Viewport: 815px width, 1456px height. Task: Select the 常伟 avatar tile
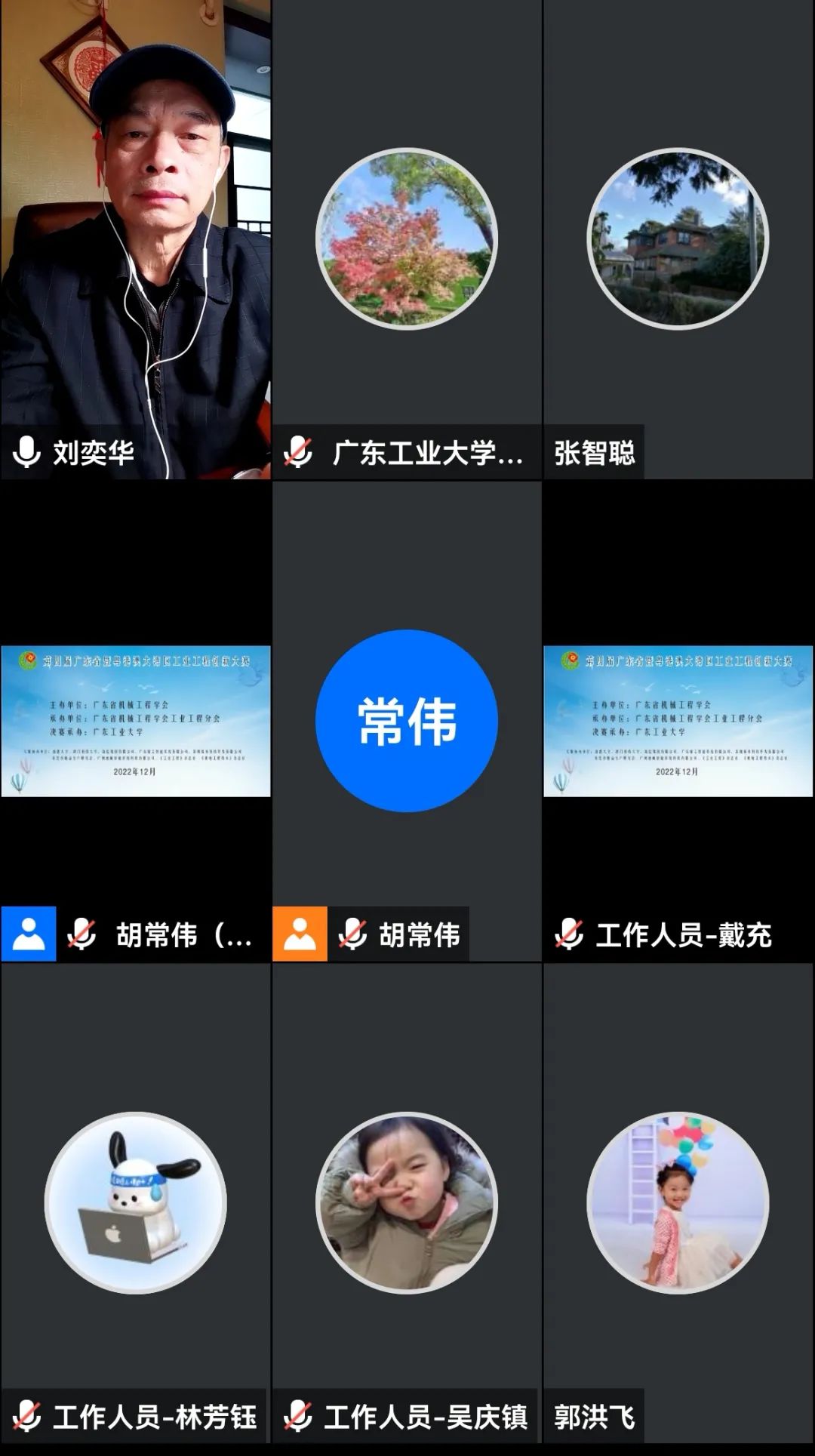407,721
